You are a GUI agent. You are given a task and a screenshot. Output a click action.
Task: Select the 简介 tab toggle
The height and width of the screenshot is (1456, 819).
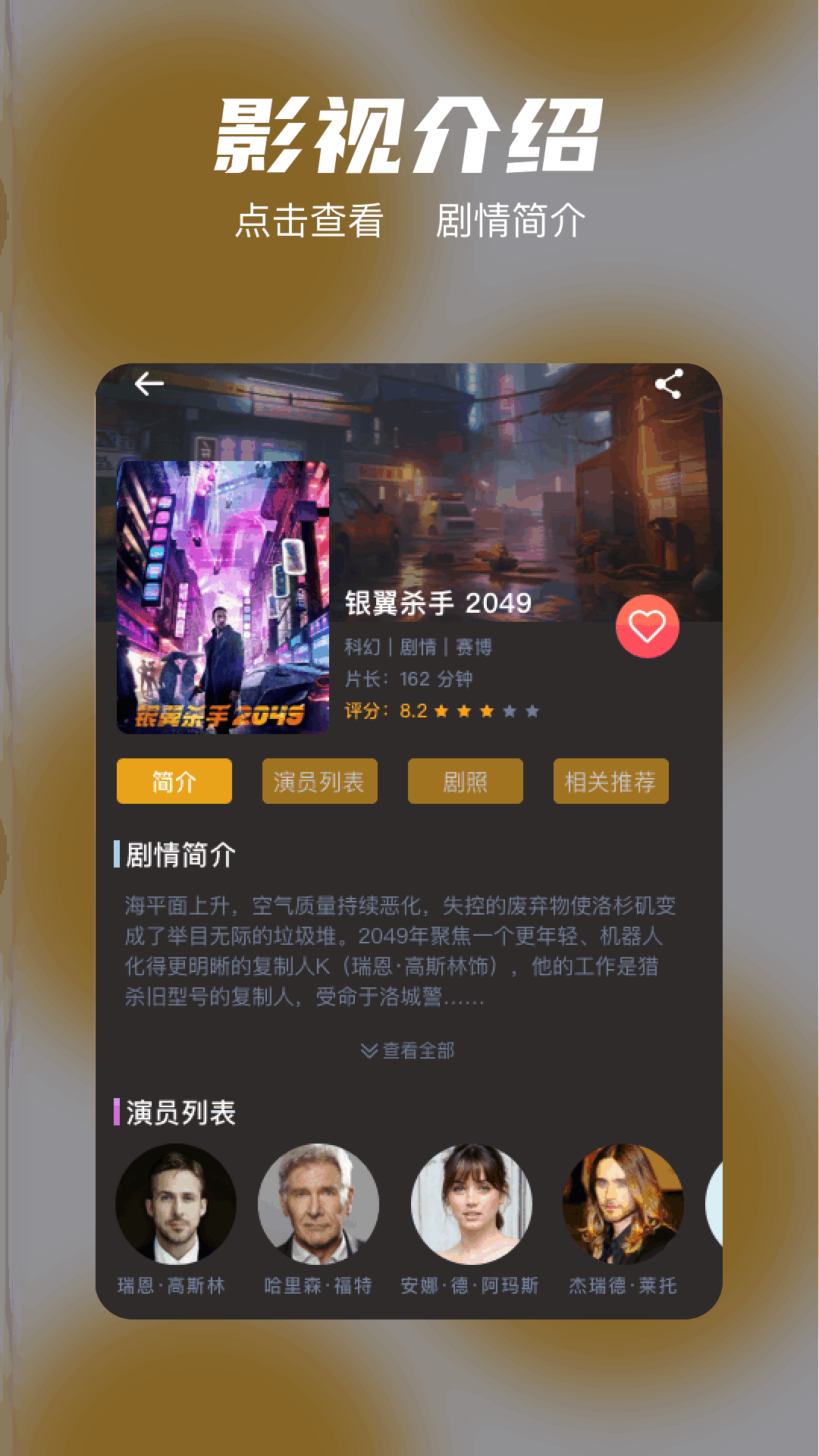(173, 780)
